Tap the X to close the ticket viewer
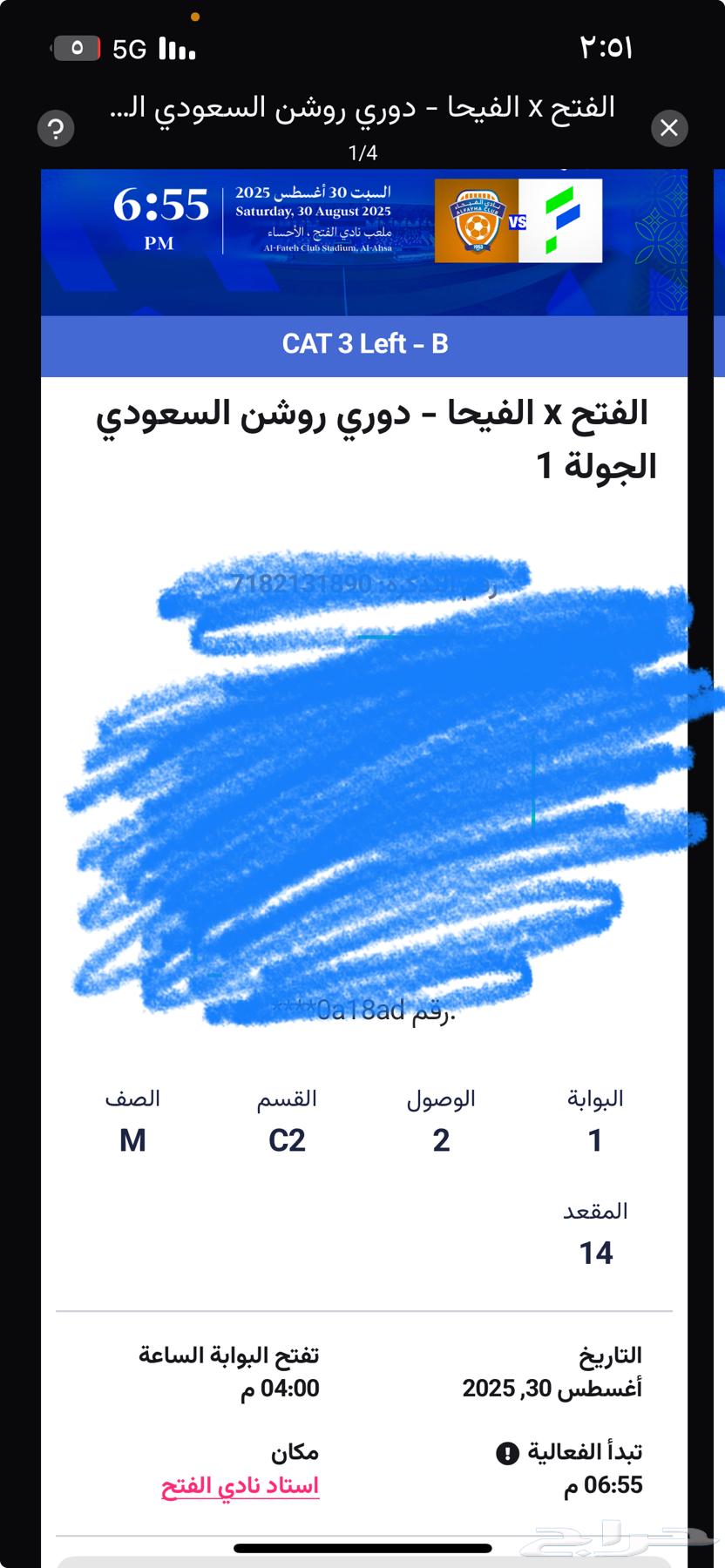 (x=669, y=128)
